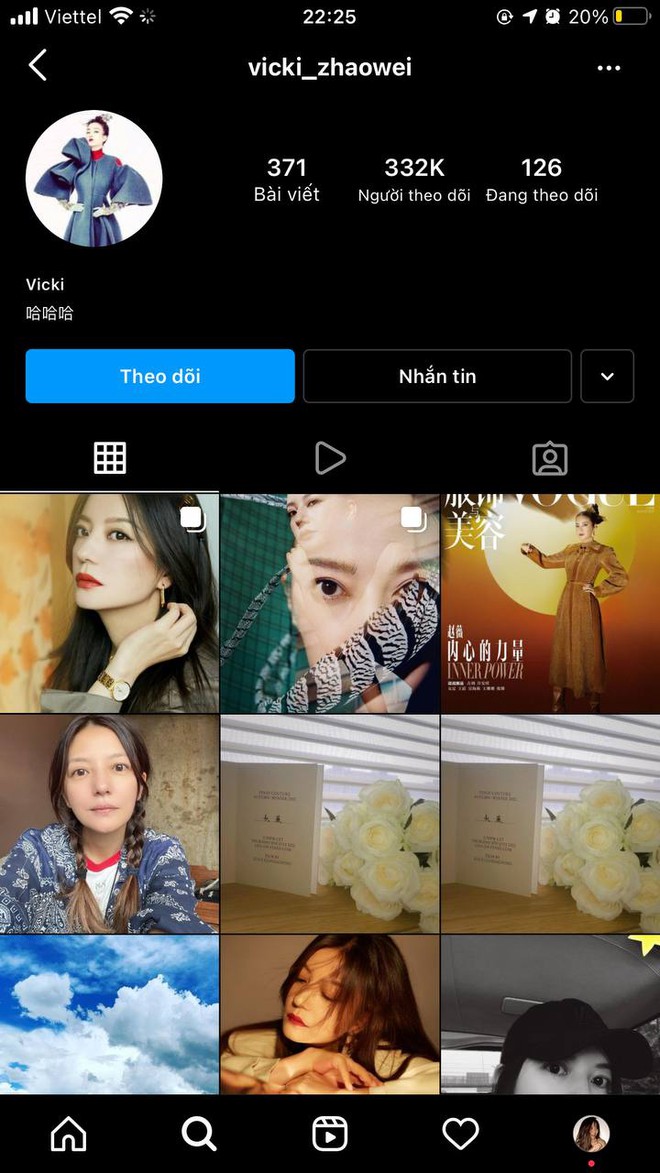660x1173 pixels.
Task: Switch to the video reels tab
Action: pos(329,458)
